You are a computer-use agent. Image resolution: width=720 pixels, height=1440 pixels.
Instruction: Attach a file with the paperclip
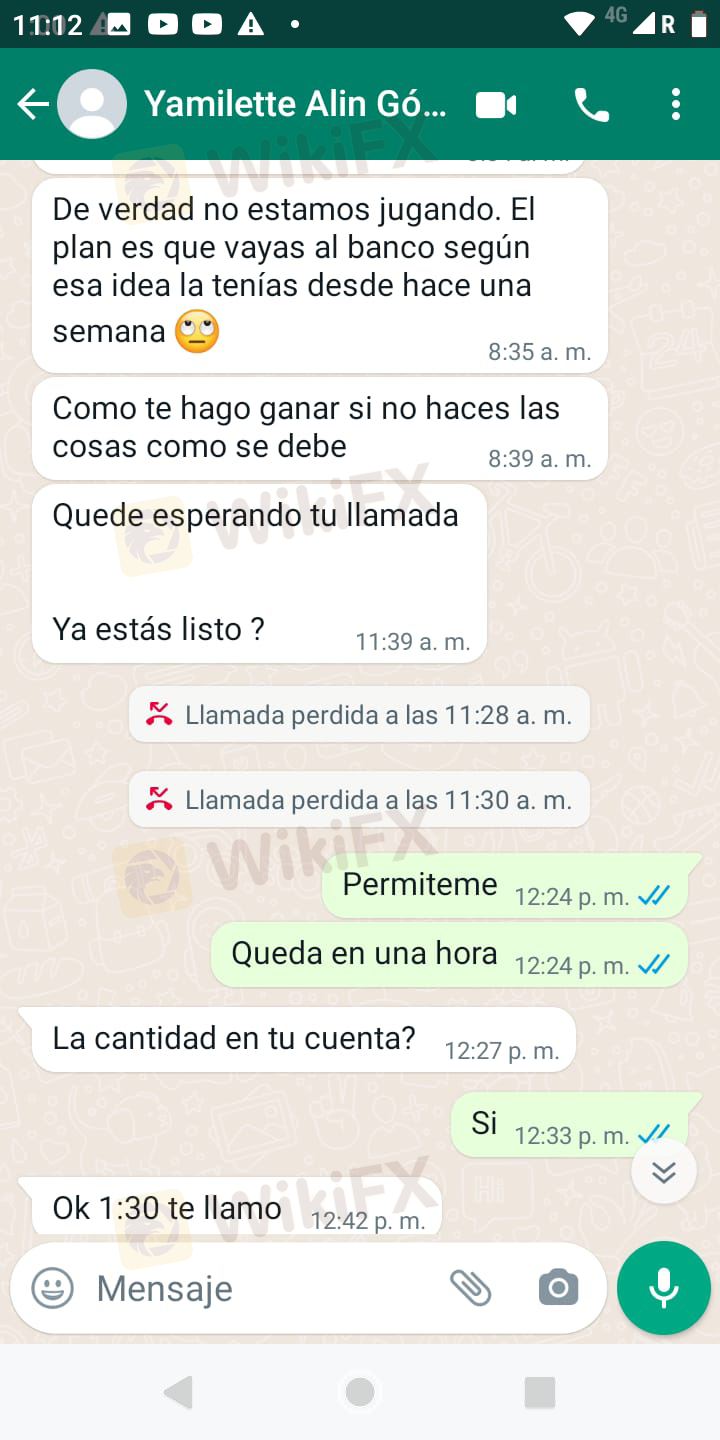(470, 1288)
